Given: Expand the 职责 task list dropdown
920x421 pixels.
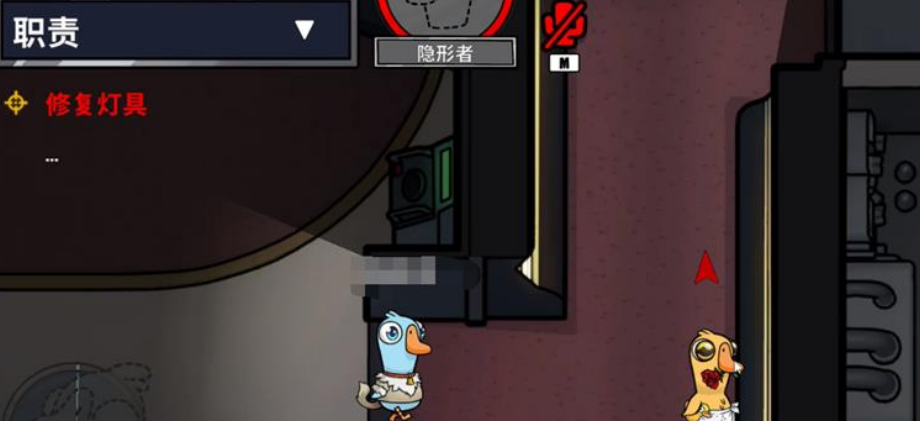Looking at the screenshot, I should coord(304,30).
